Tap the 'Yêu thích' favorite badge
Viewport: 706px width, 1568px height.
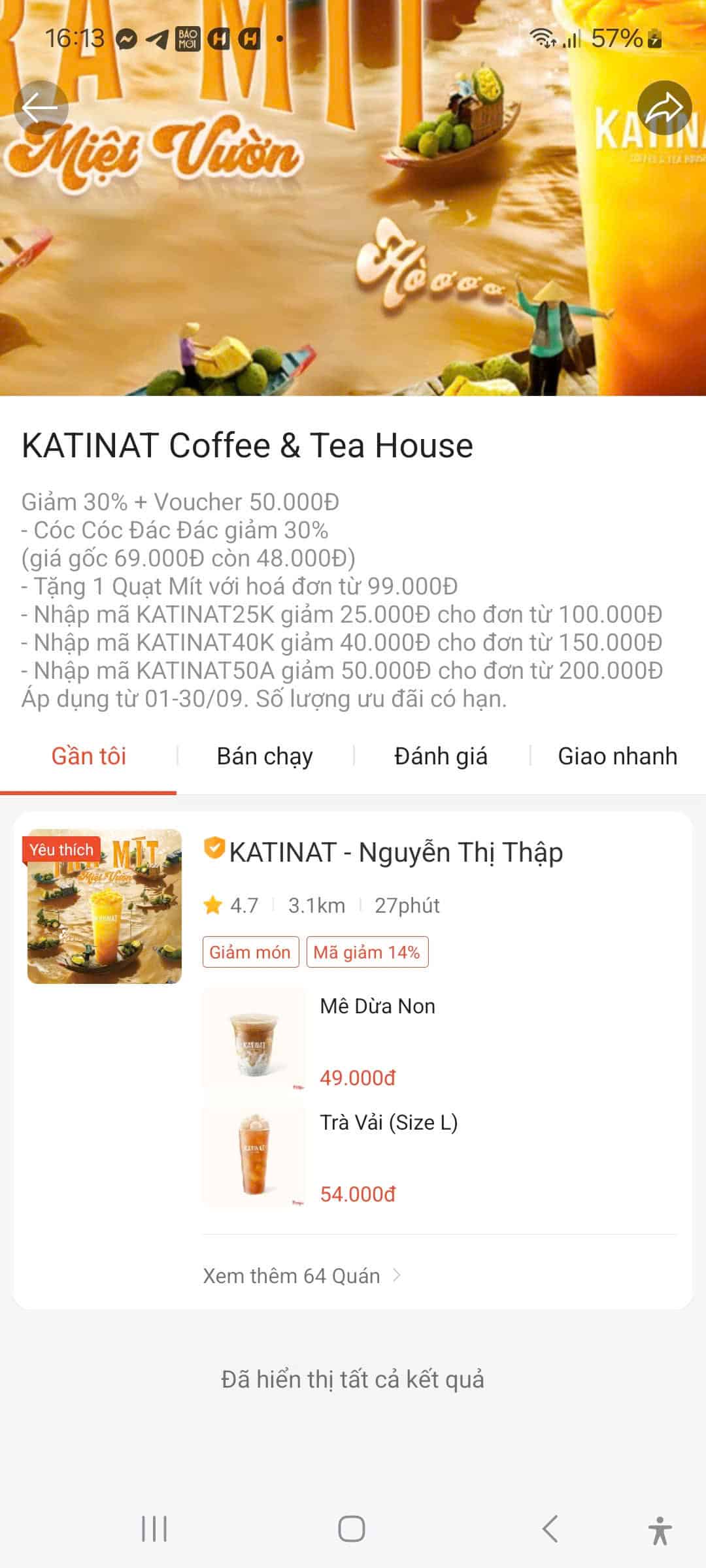click(63, 849)
